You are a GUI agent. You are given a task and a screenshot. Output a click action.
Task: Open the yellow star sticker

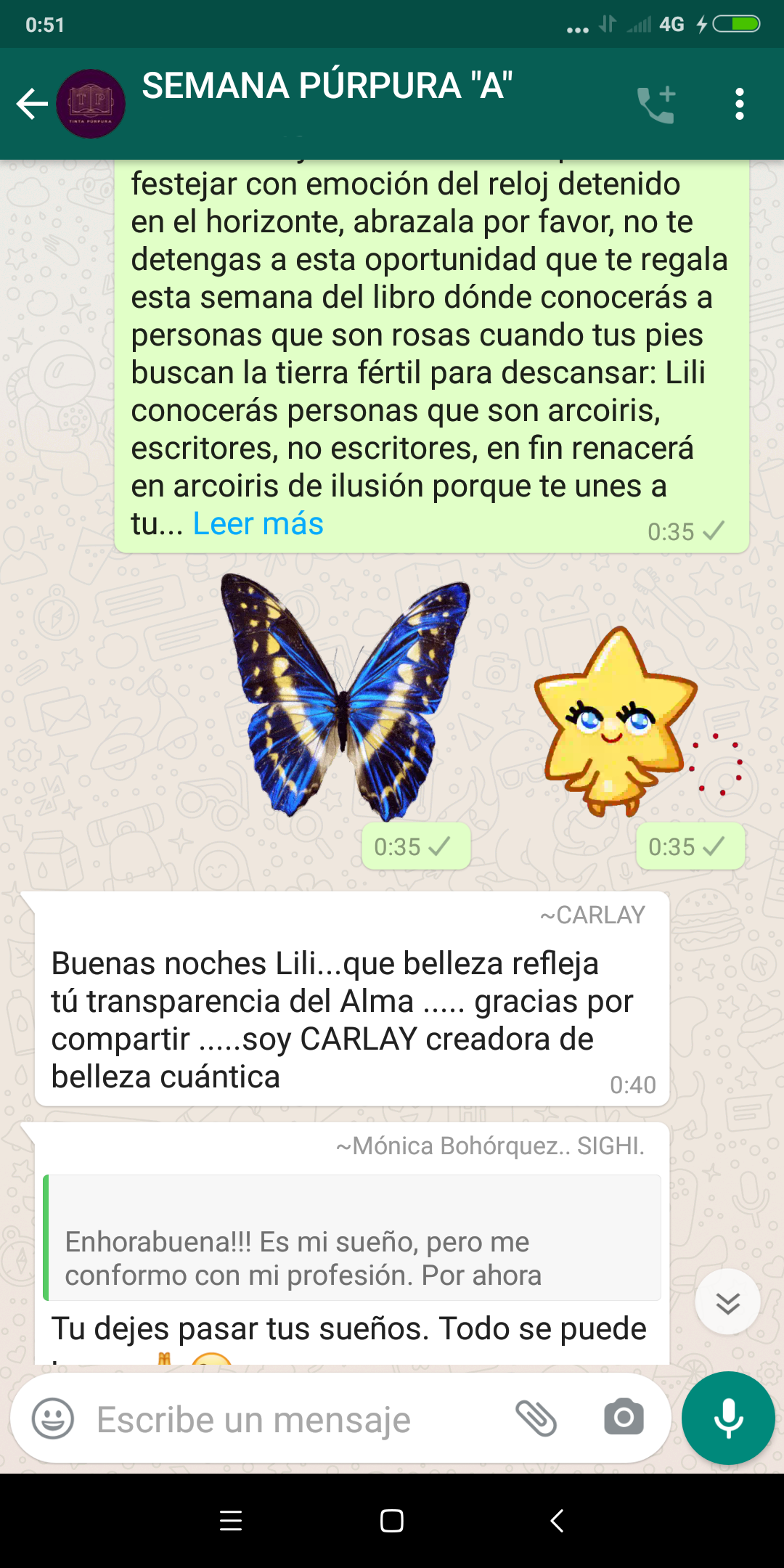click(617, 721)
